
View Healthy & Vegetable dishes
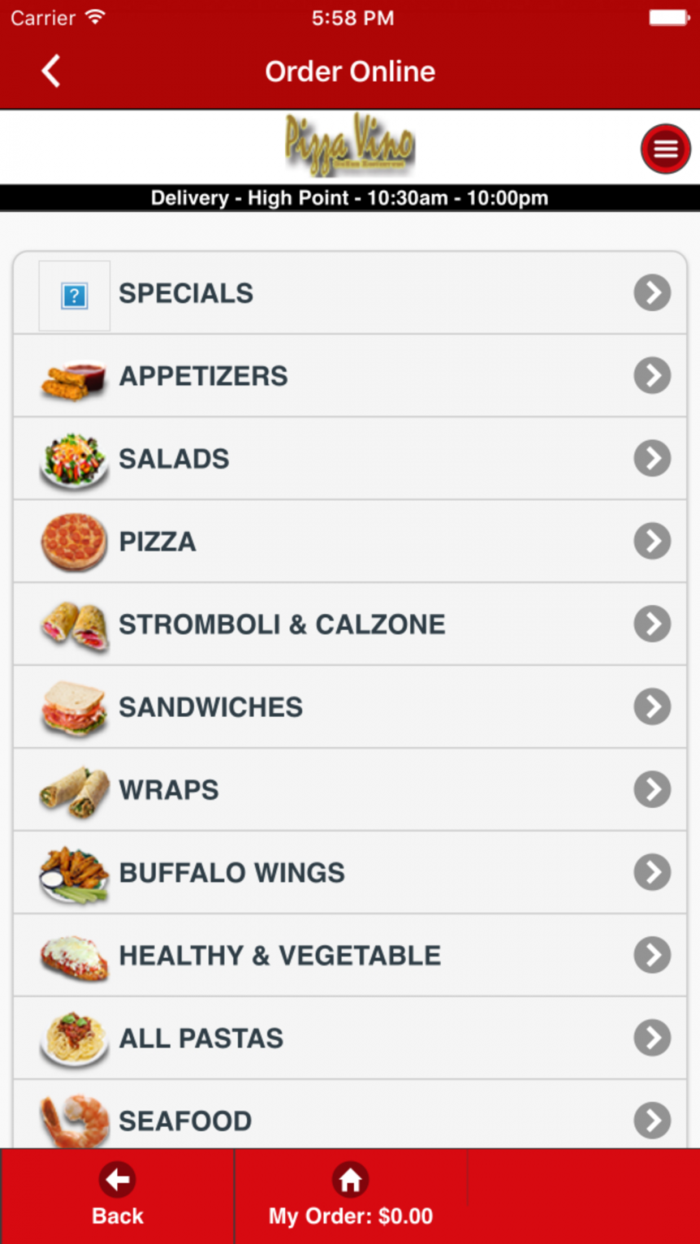click(350, 955)
